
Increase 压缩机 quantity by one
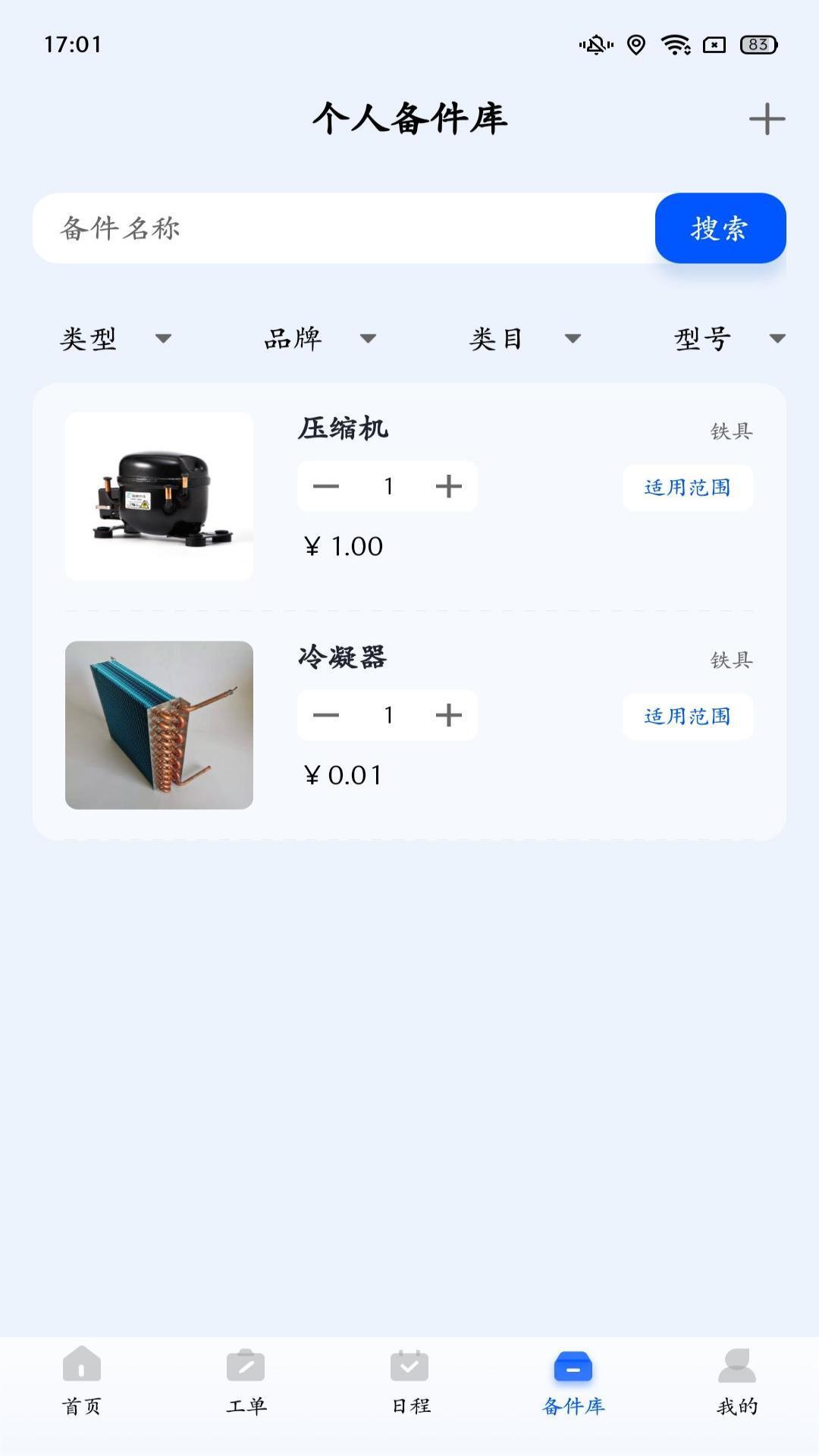point(449,486)
